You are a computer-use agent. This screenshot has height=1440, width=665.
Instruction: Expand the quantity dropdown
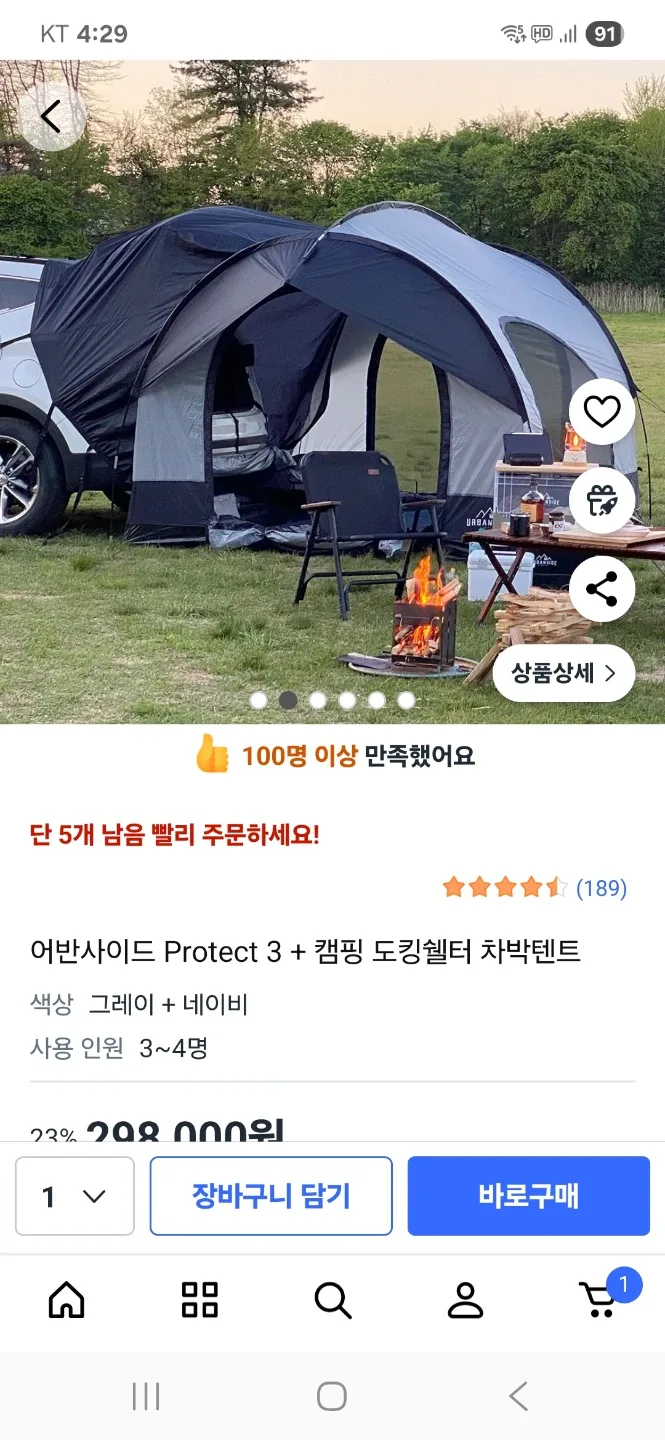[75, 1196]
